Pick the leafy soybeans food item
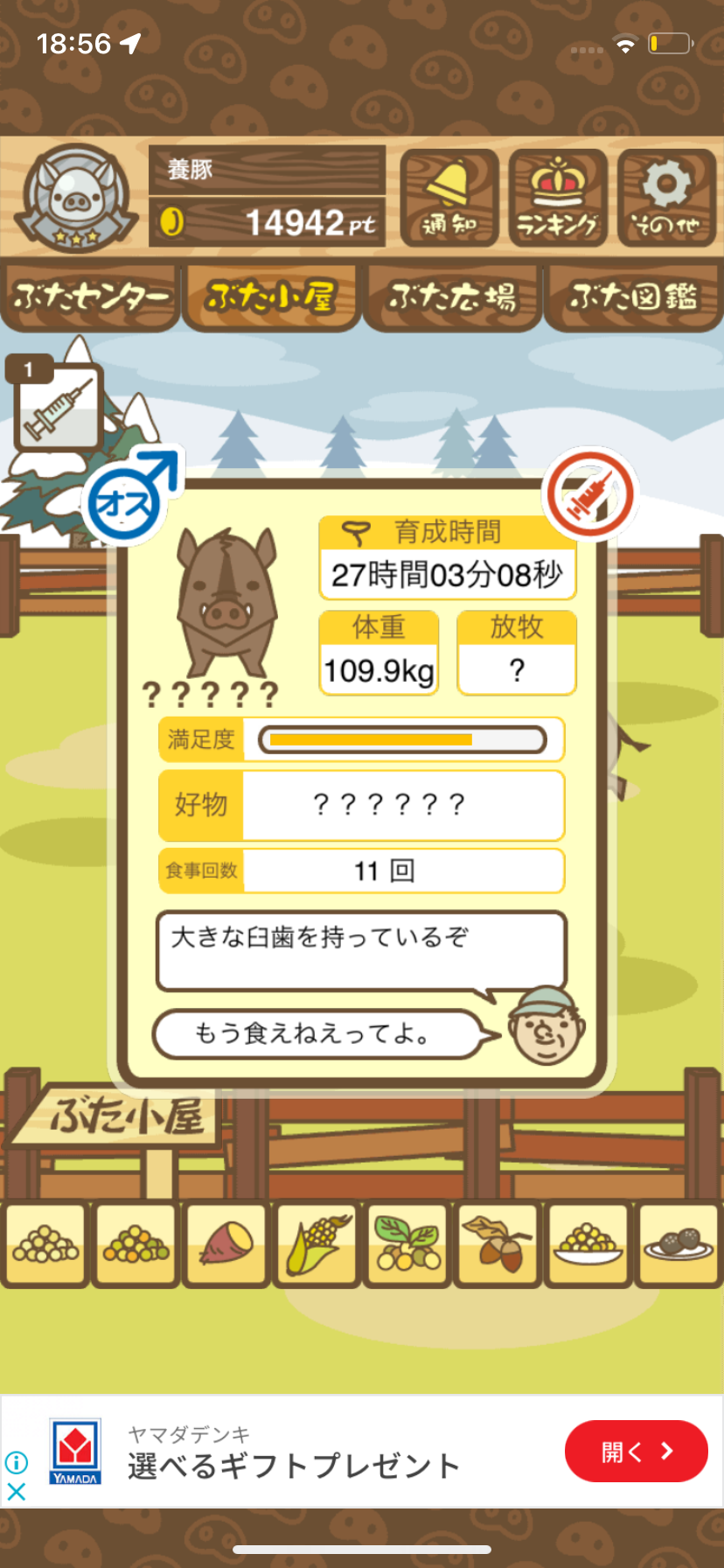This screenshot has height=1568, width=724. (x=407, y=1244)
